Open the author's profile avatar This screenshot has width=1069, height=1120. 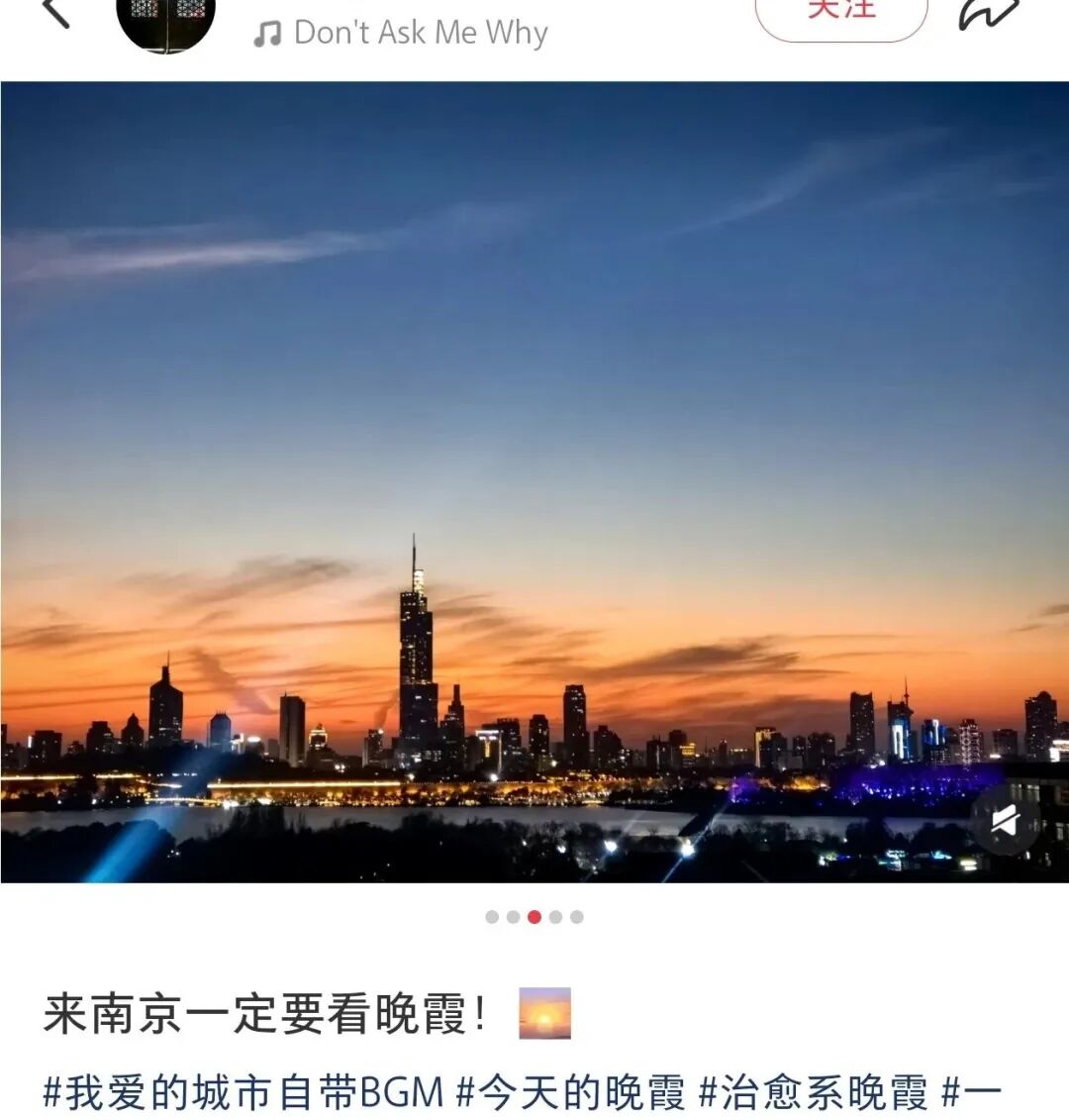pyautogui.click(x=166, y=18)
